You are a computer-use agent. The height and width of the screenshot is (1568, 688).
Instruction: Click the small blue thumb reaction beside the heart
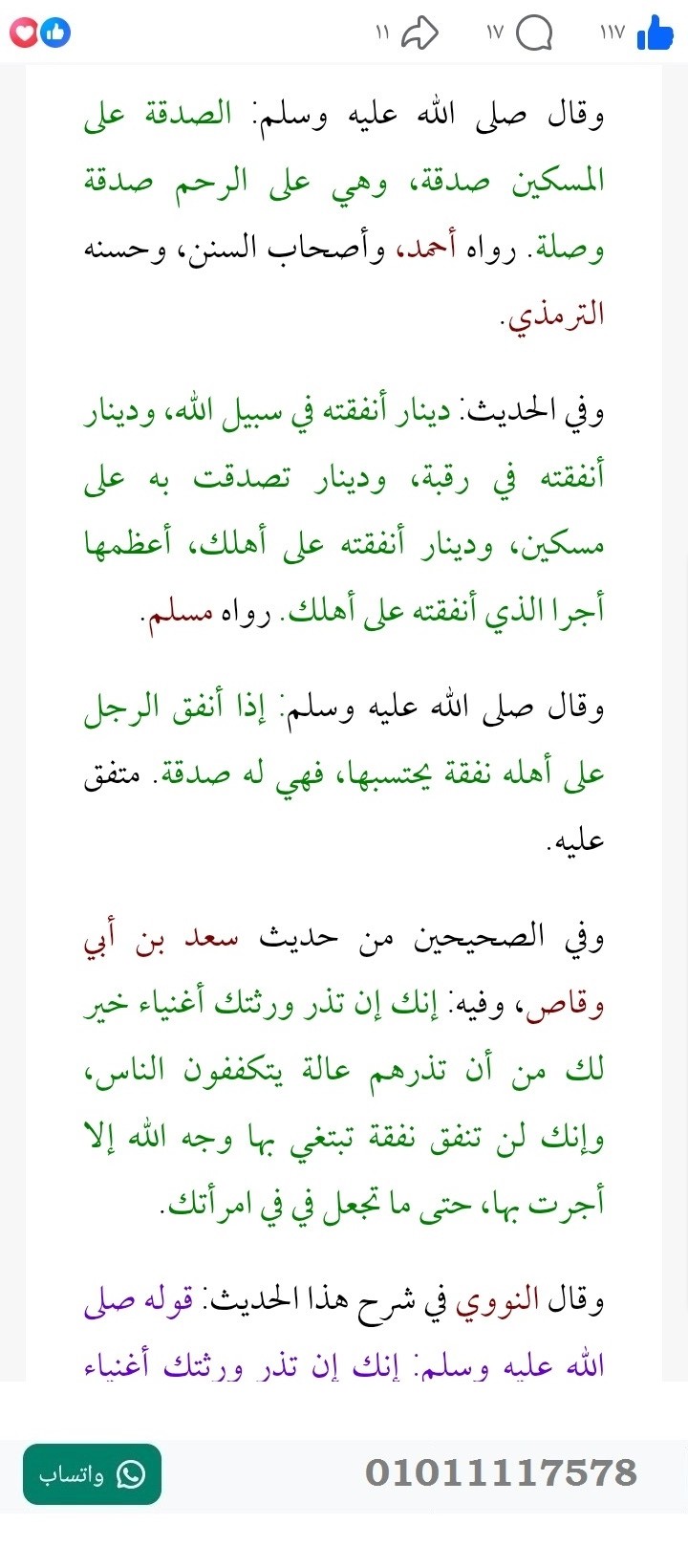[x=55, y=32]
